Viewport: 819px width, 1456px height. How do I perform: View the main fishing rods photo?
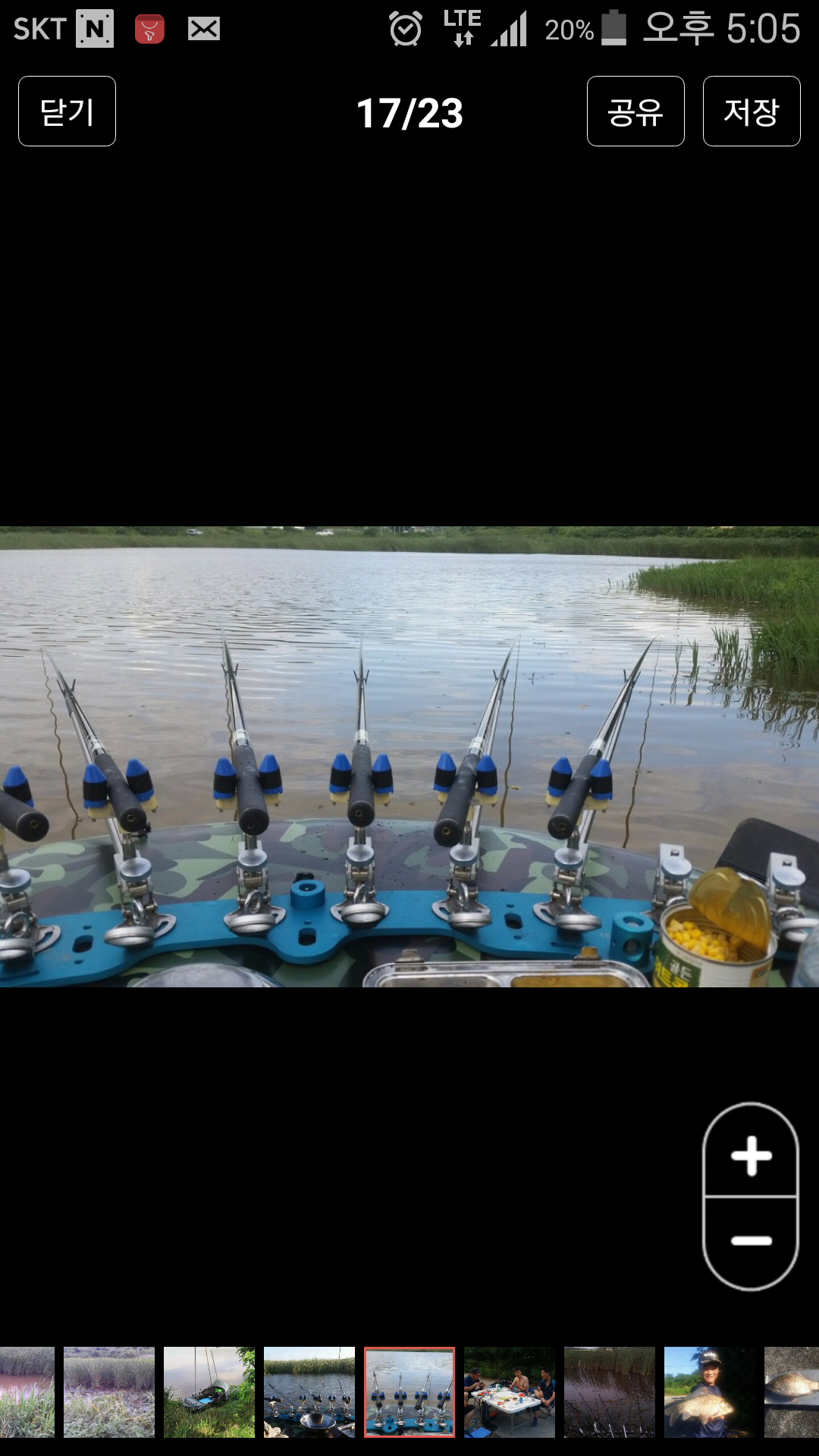point(409,757)
